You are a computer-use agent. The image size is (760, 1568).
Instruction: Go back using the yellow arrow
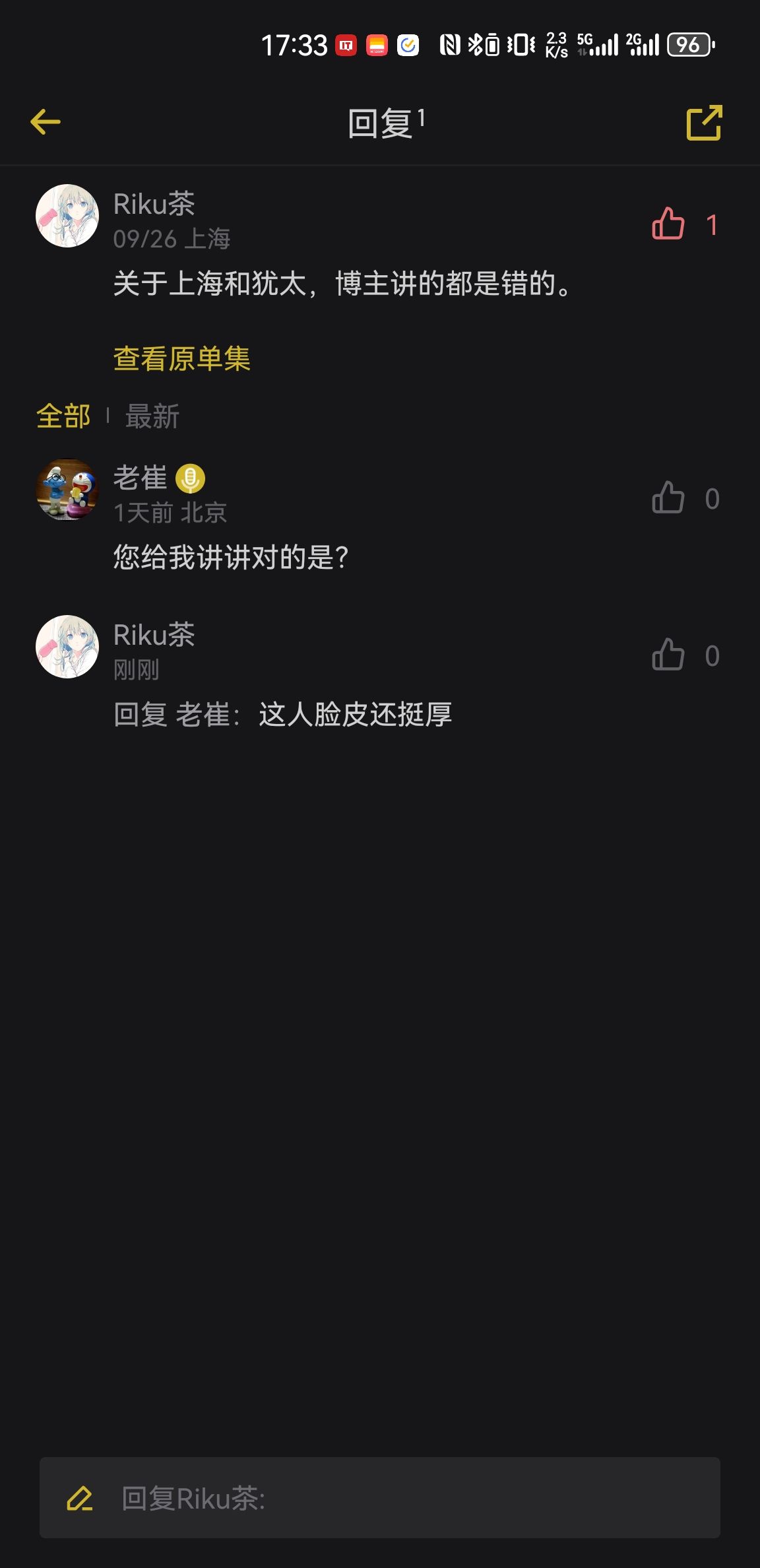coord(46,122)
